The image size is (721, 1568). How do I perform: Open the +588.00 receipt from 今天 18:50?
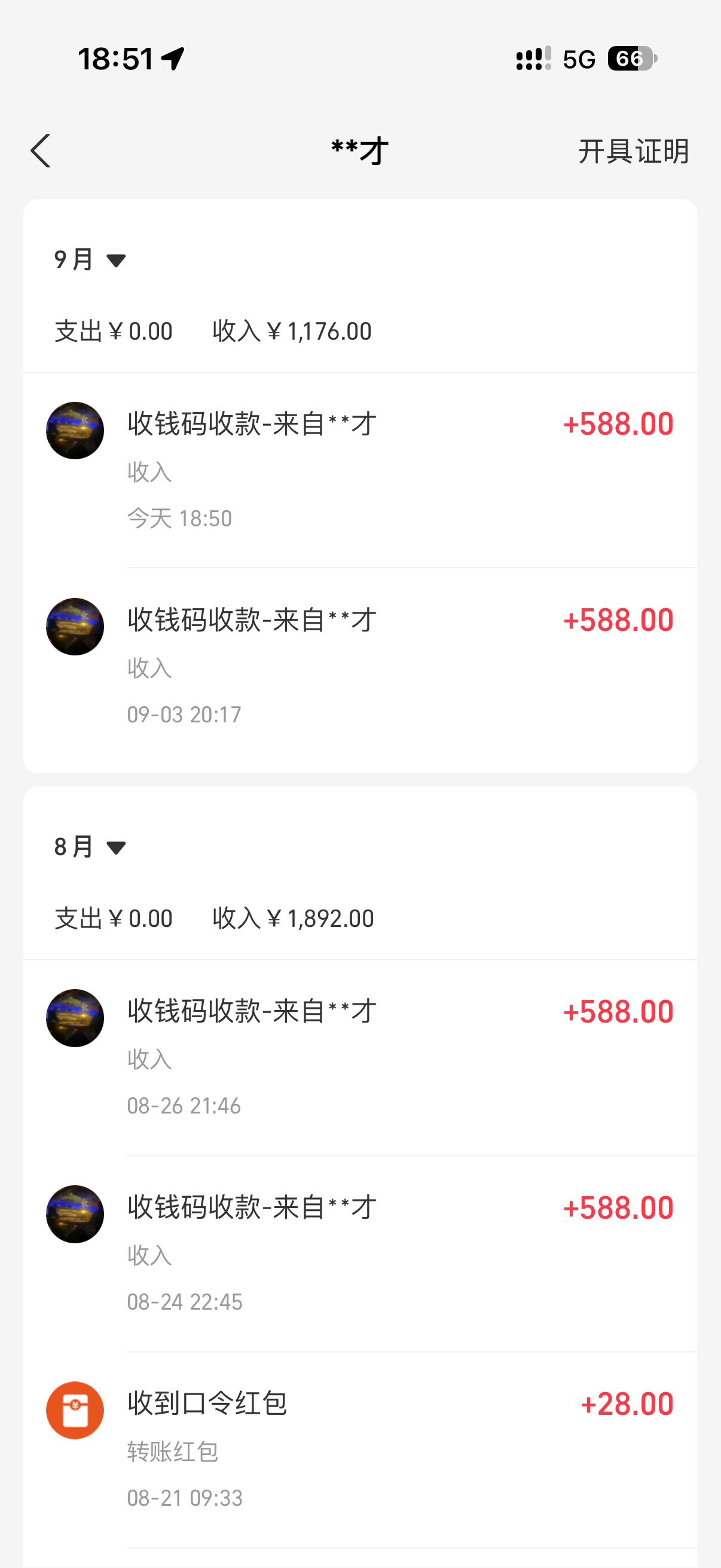pyautogui.click(x=360, y=470)
